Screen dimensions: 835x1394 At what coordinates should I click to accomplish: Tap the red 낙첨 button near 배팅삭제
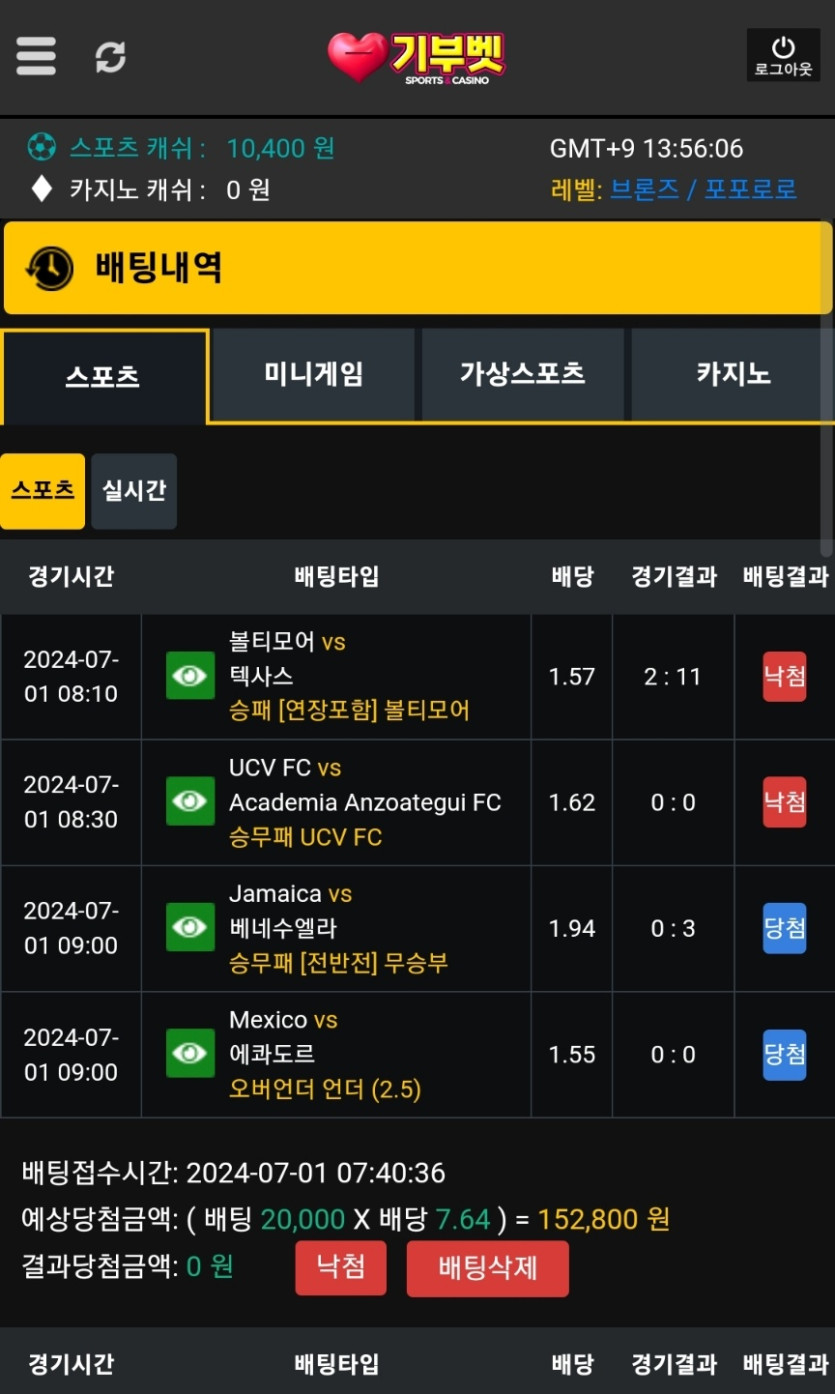click(340, 1268)
